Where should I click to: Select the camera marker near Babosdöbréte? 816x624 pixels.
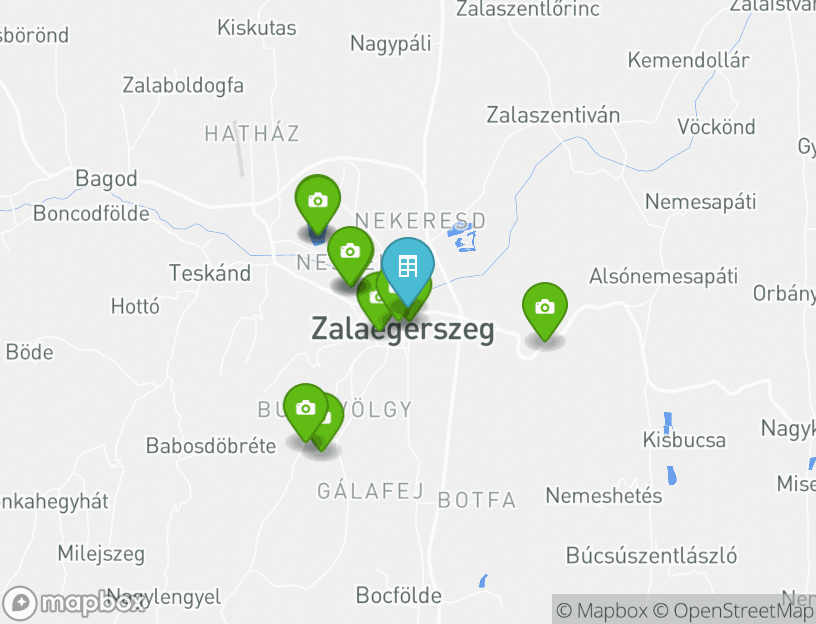pos(305,408)
